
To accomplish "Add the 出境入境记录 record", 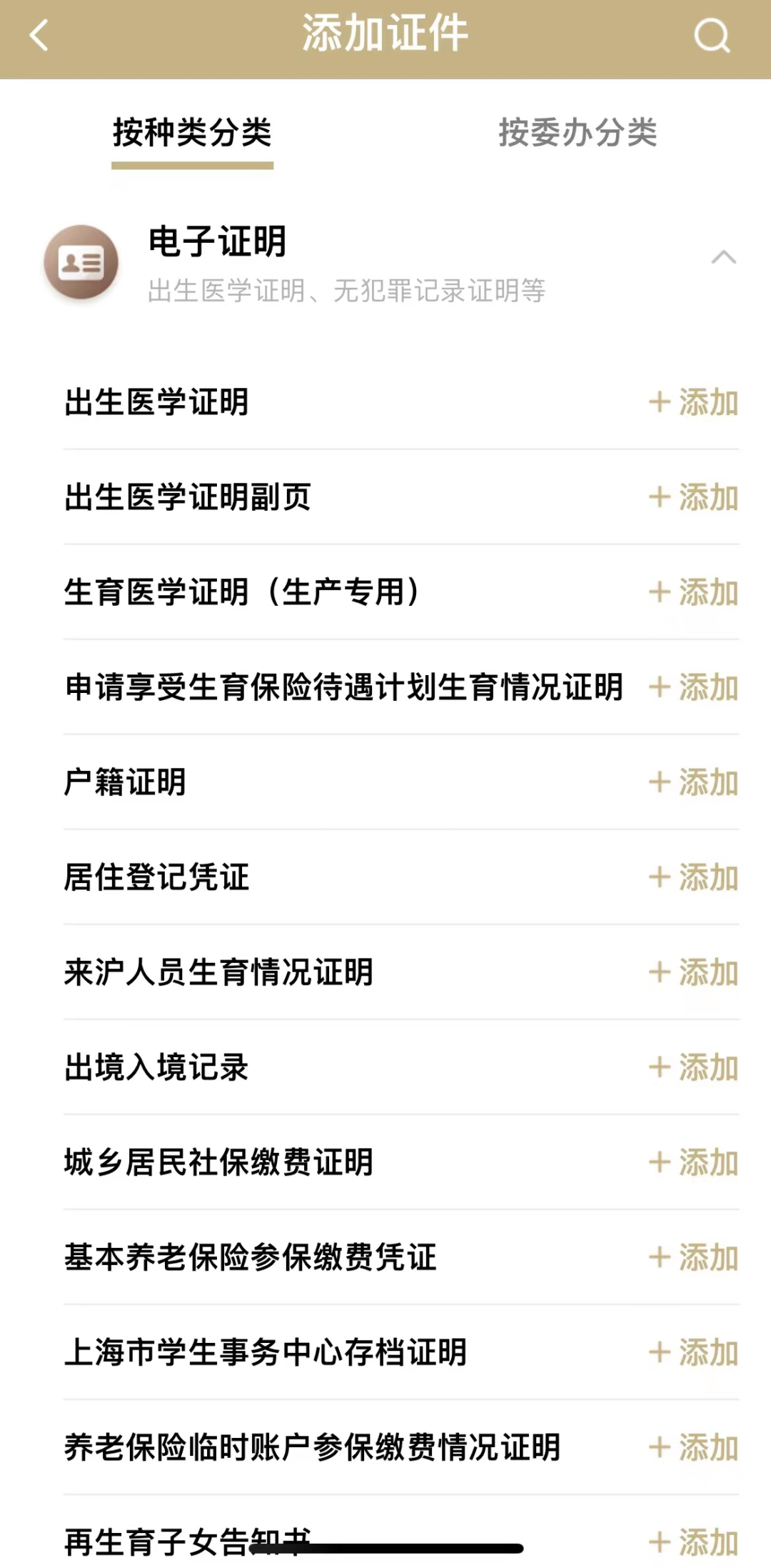I will click(693, 1067).
